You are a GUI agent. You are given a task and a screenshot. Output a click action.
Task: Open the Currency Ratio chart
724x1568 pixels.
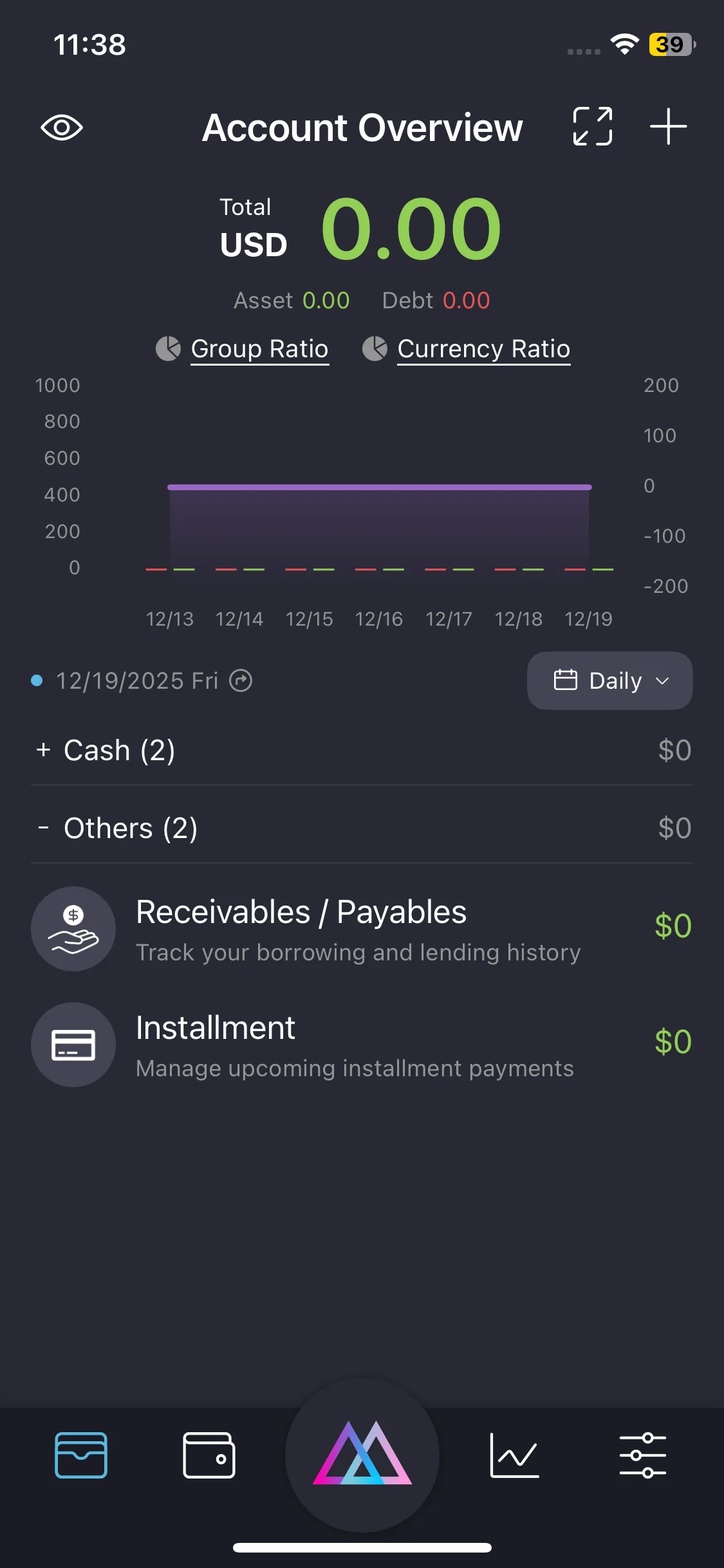point(483,349)
